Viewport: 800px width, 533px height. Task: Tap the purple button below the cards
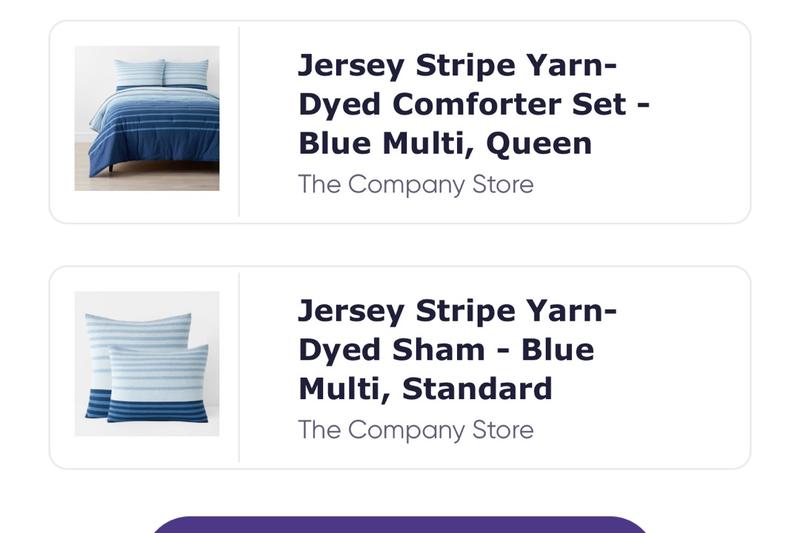400,524
